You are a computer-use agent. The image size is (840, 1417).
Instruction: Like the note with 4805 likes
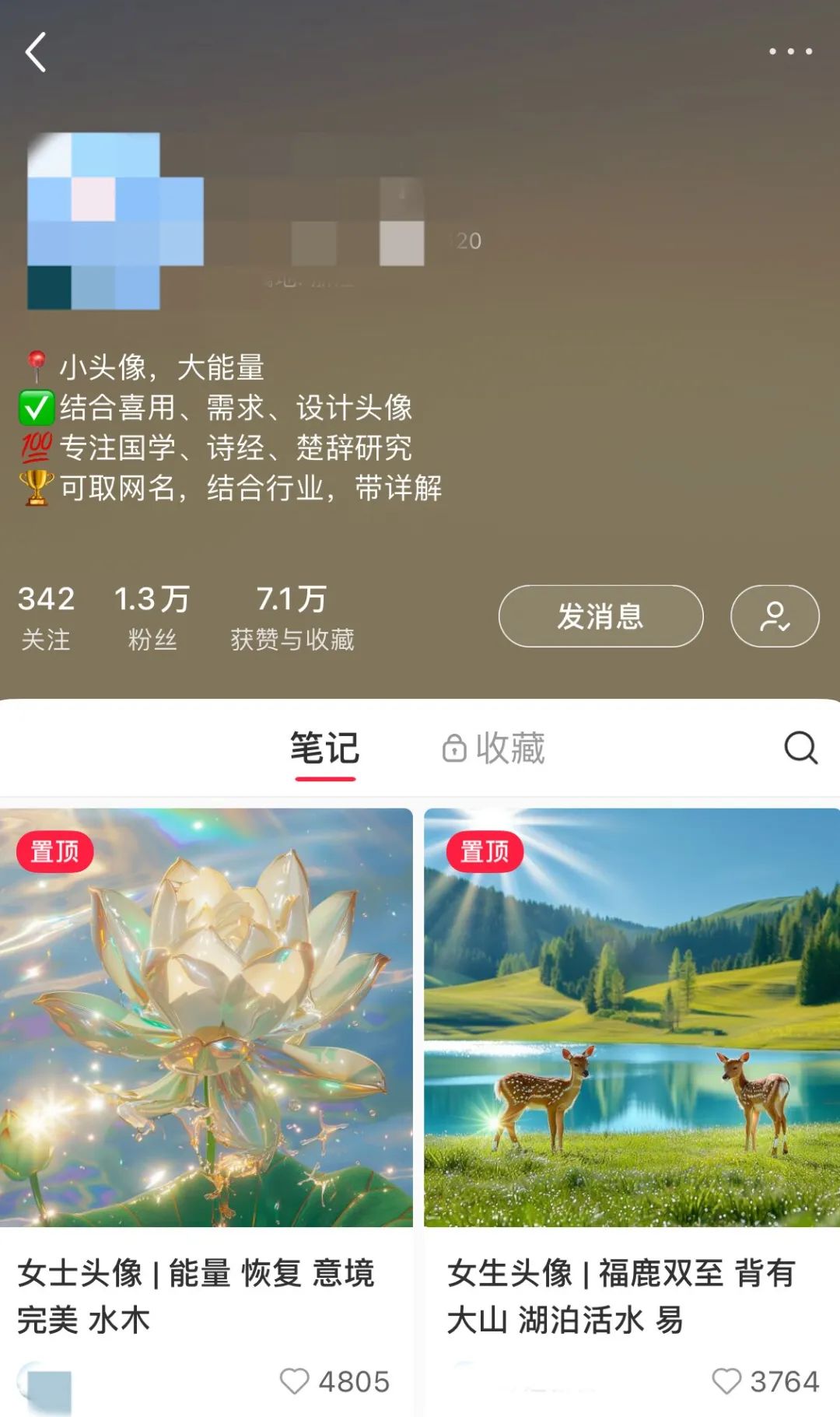click(295, 1381)
